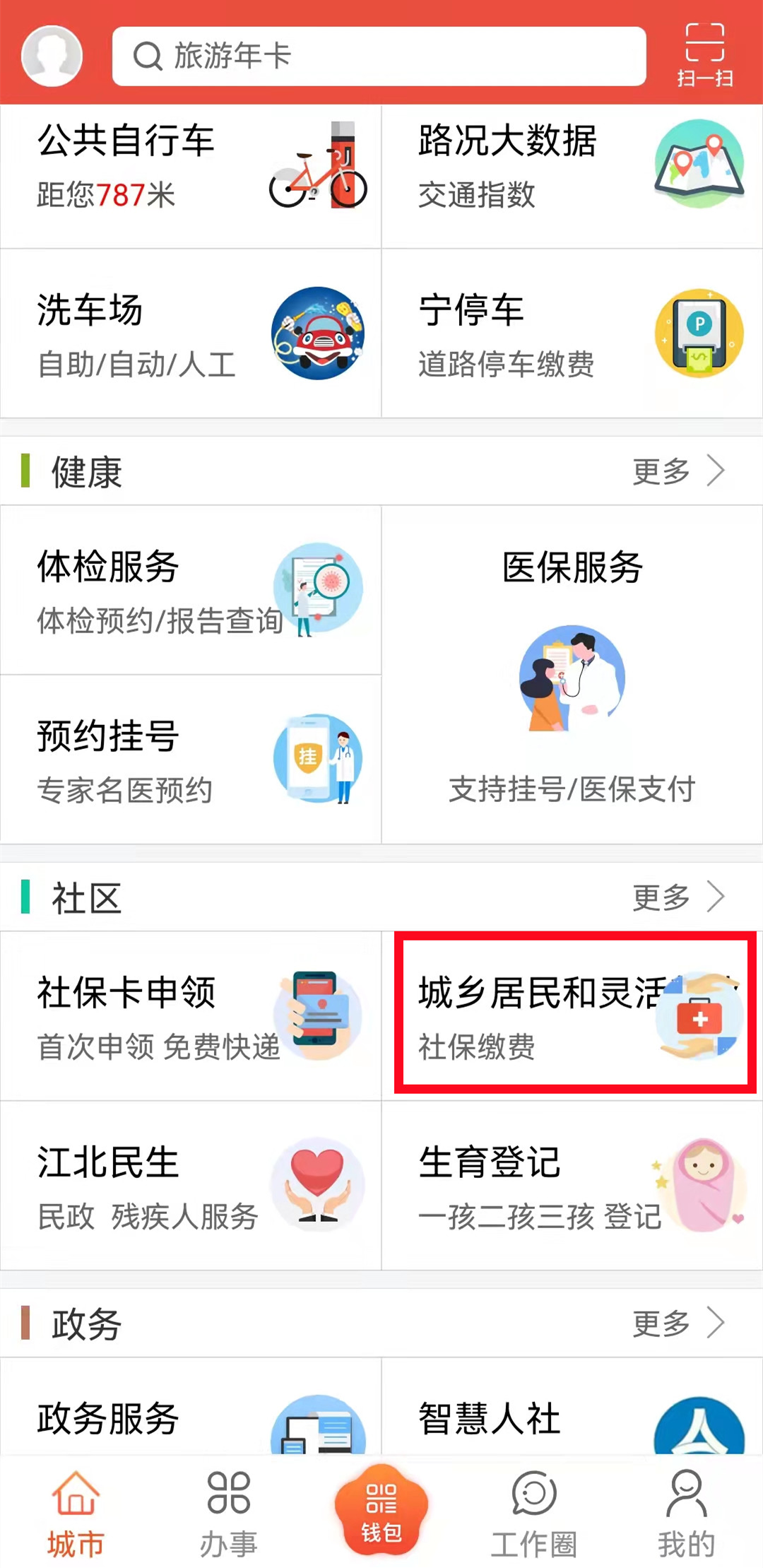Open the 扫一扫 scanner
Image resolution: width=763 pixels, height=1568 pixels.
click(x=705, y=55)
